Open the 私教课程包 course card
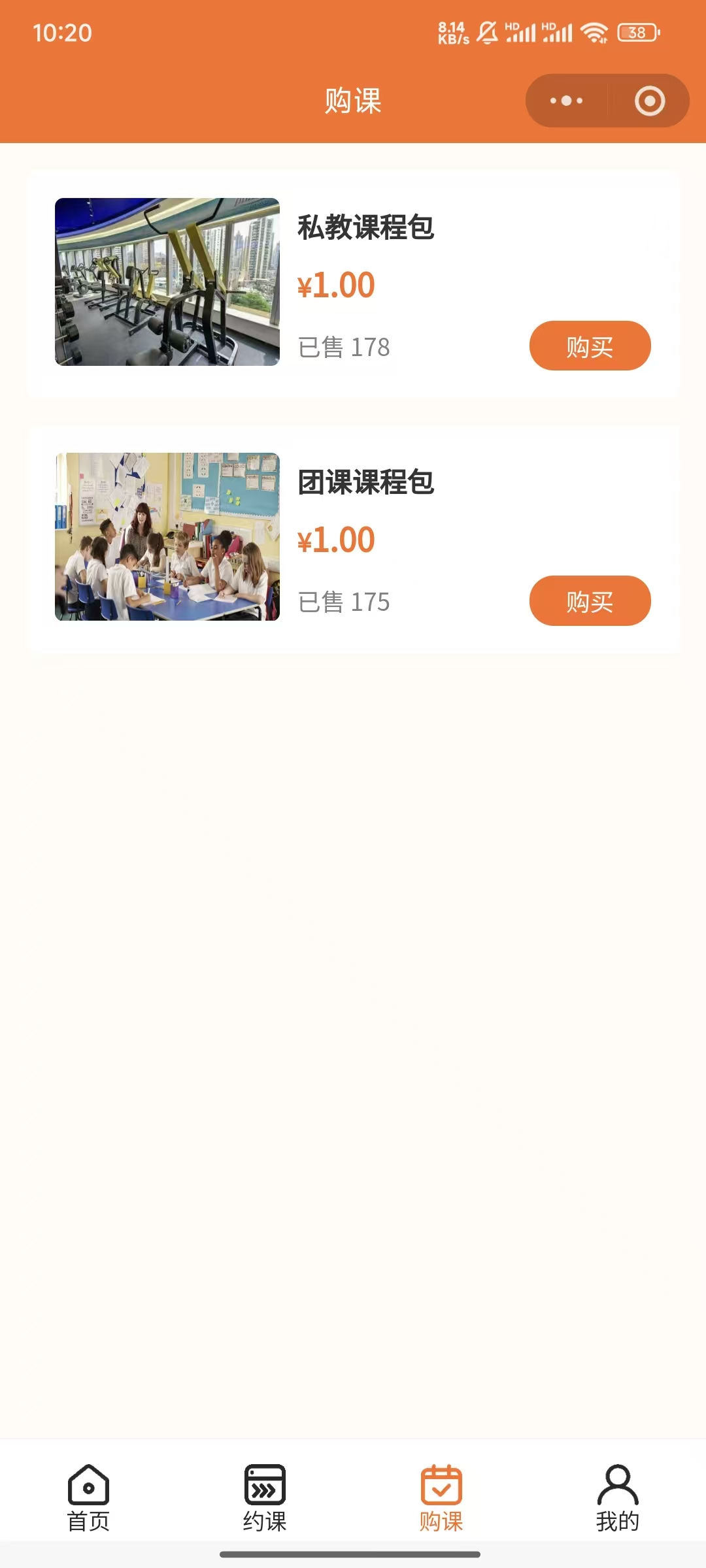The height and width of the screenshot is (1568, 706). 366,227
